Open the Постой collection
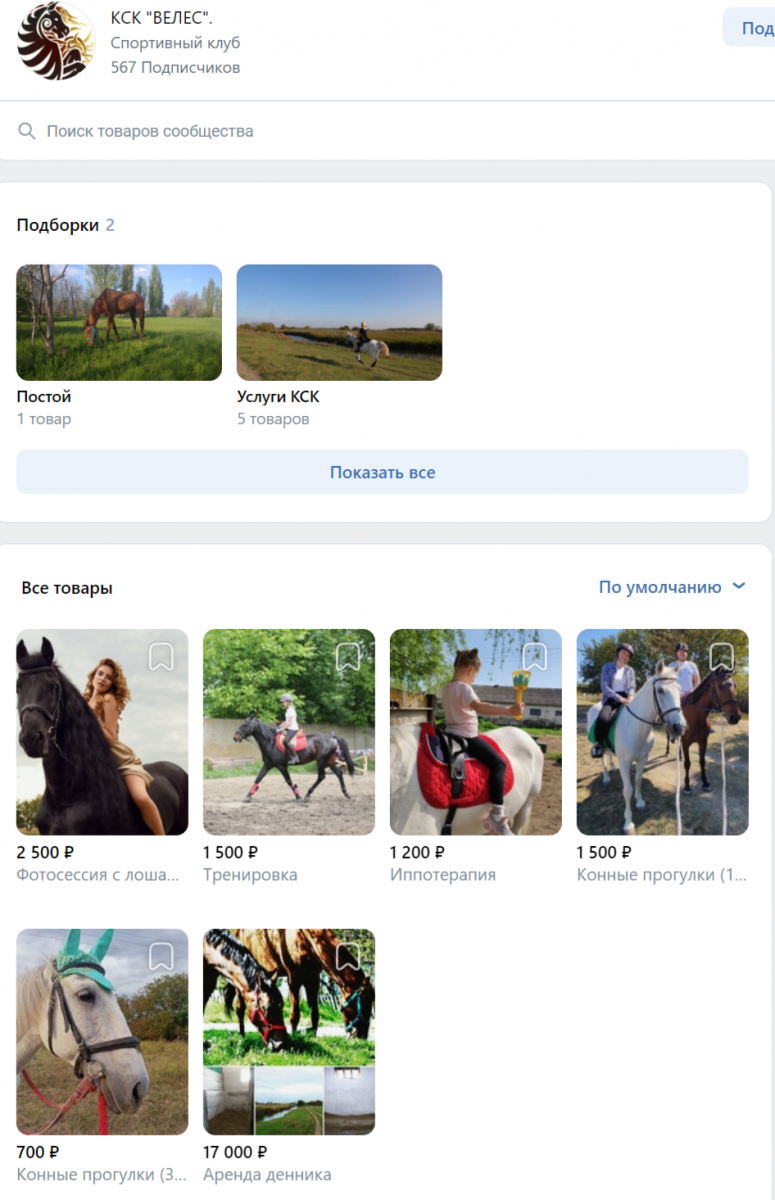Image resolution: width=775 pixels, height=1200 pixels. click(119, 322)
